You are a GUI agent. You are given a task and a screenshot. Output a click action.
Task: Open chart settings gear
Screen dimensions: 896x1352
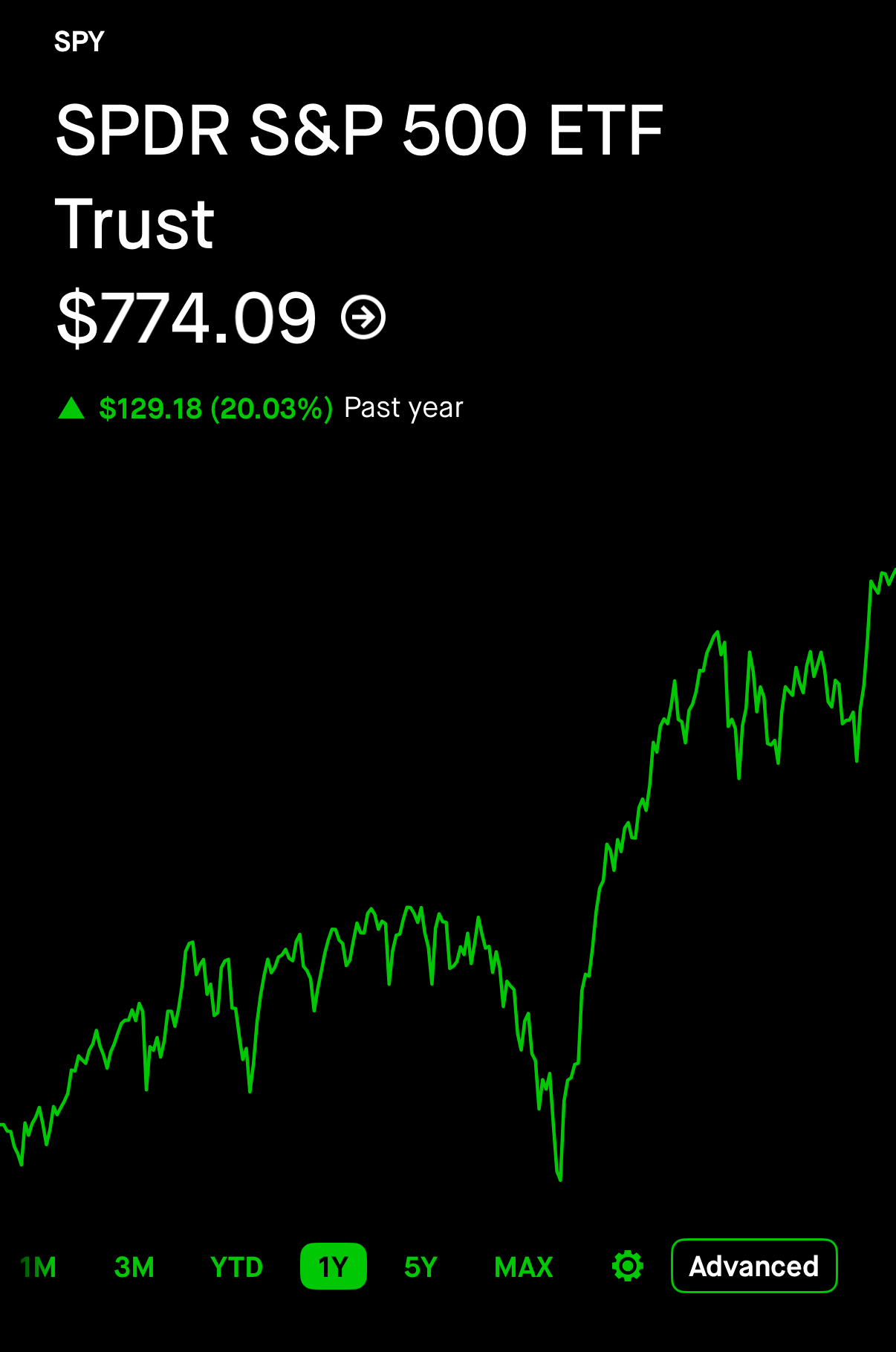click(x=628, y=1266)
